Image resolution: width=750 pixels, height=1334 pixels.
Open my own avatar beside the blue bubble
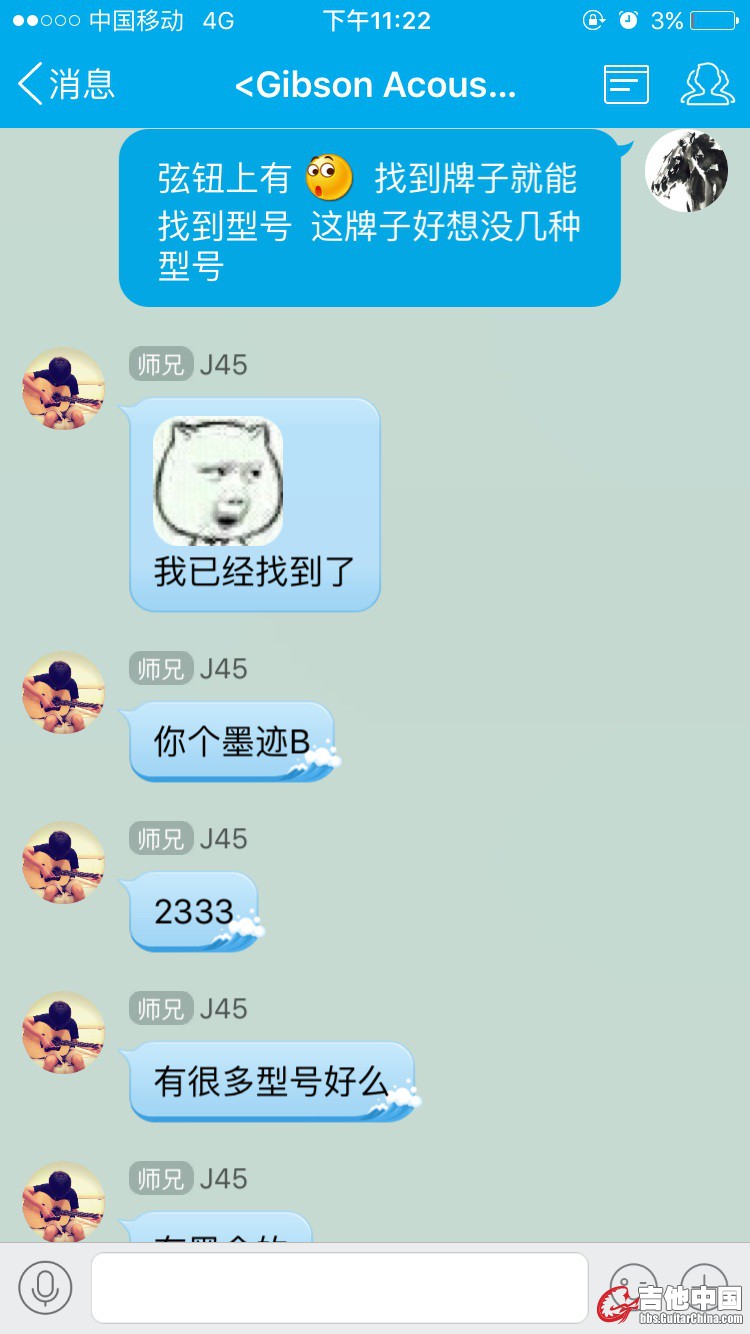686,170
